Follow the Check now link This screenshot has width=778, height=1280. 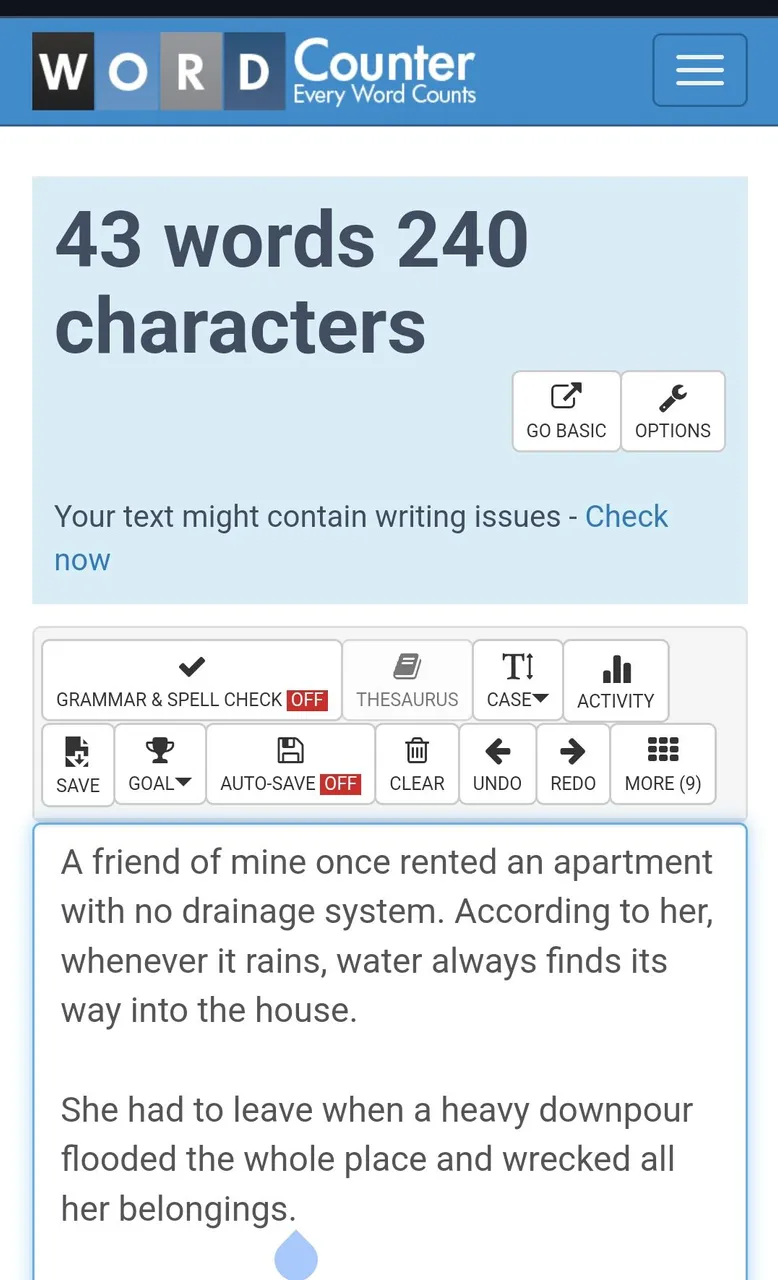point(361,538)
